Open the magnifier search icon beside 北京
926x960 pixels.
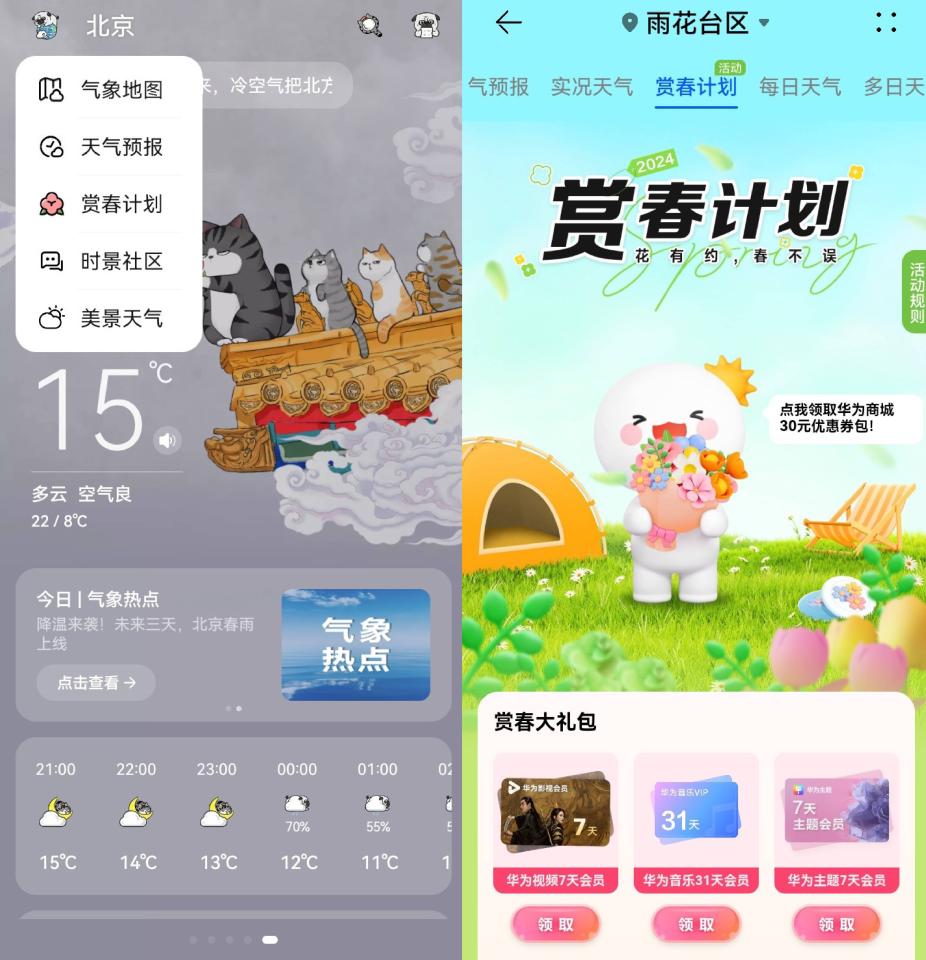point(370,25)
